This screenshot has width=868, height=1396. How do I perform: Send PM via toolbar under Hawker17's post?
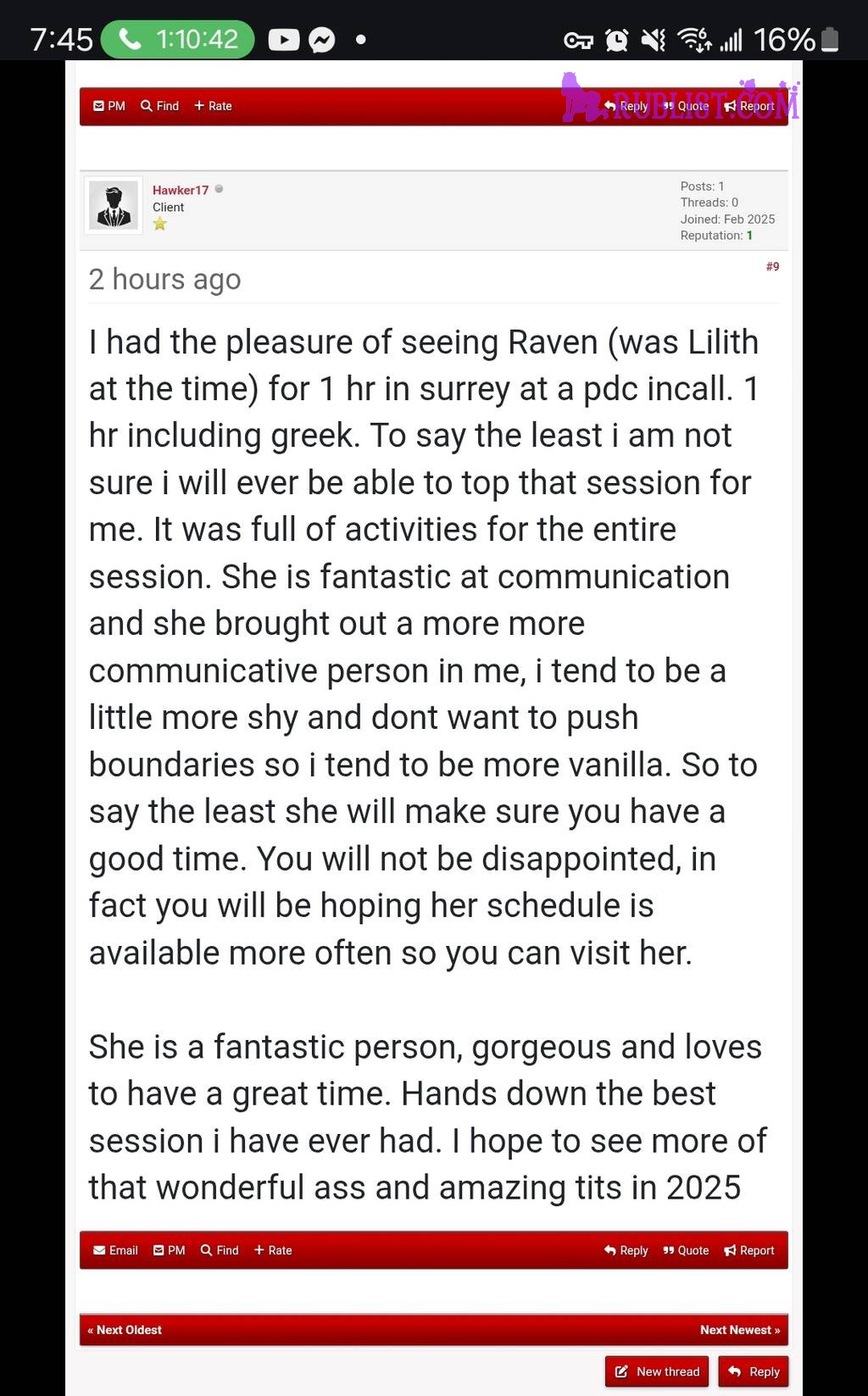(169, 1250)
